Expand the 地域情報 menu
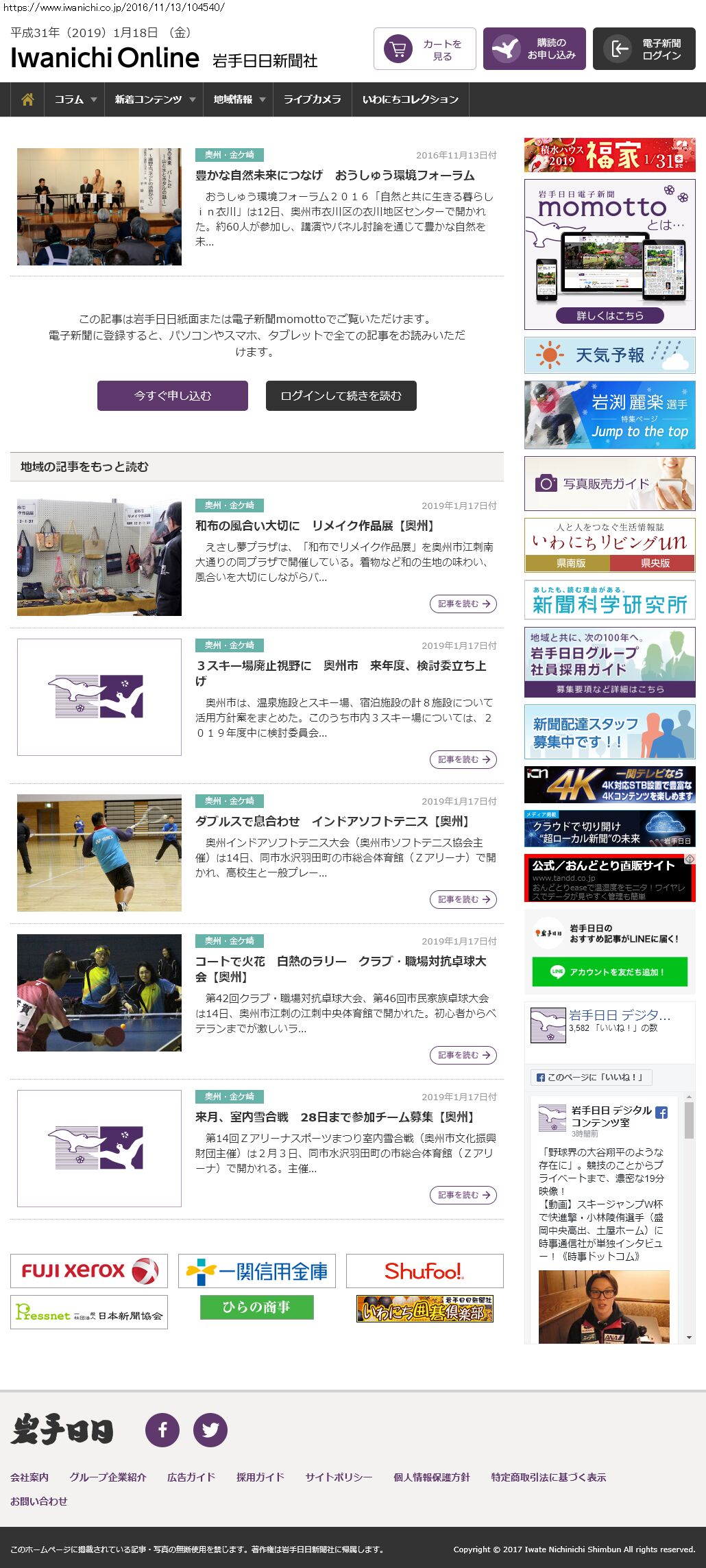Image resolution: width=706 pixels, height=1568 pixels. [x=239, y=99]
